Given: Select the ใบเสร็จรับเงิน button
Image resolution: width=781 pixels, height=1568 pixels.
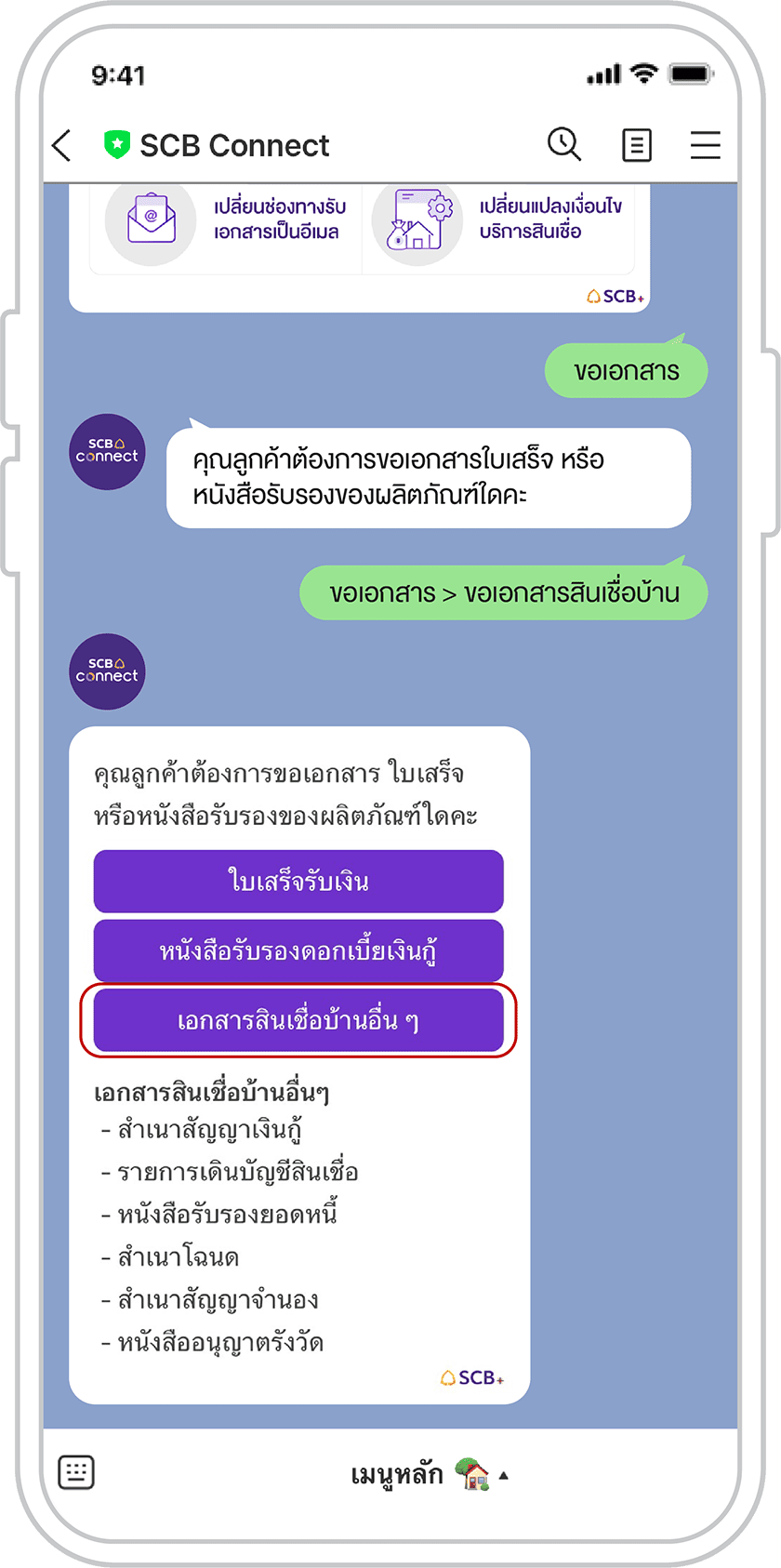Looking at the screenshot, I should (x=298, y=881).
